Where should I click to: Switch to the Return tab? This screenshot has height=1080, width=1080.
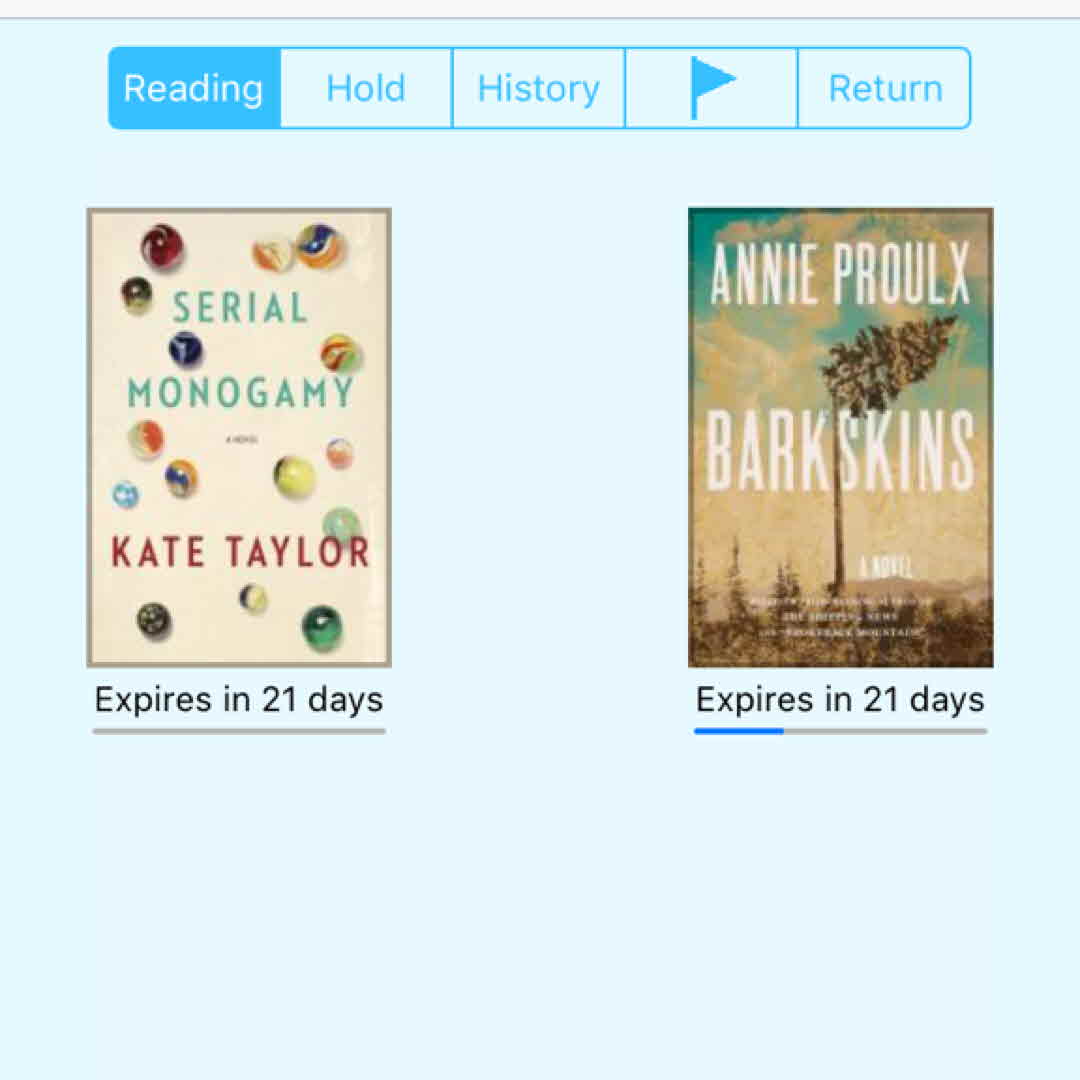tap(884, 88)
